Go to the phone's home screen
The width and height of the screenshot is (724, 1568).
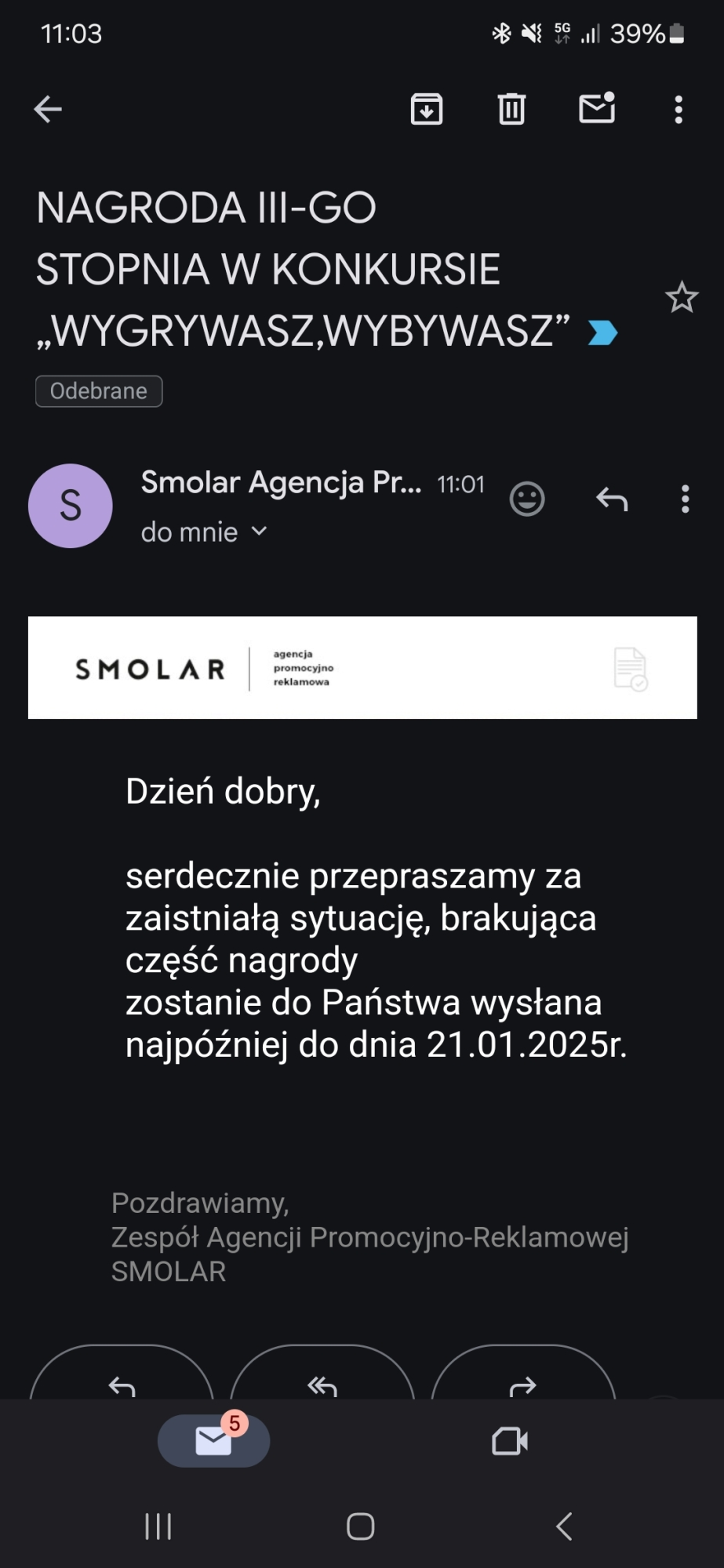click(x=361, y=1526)
